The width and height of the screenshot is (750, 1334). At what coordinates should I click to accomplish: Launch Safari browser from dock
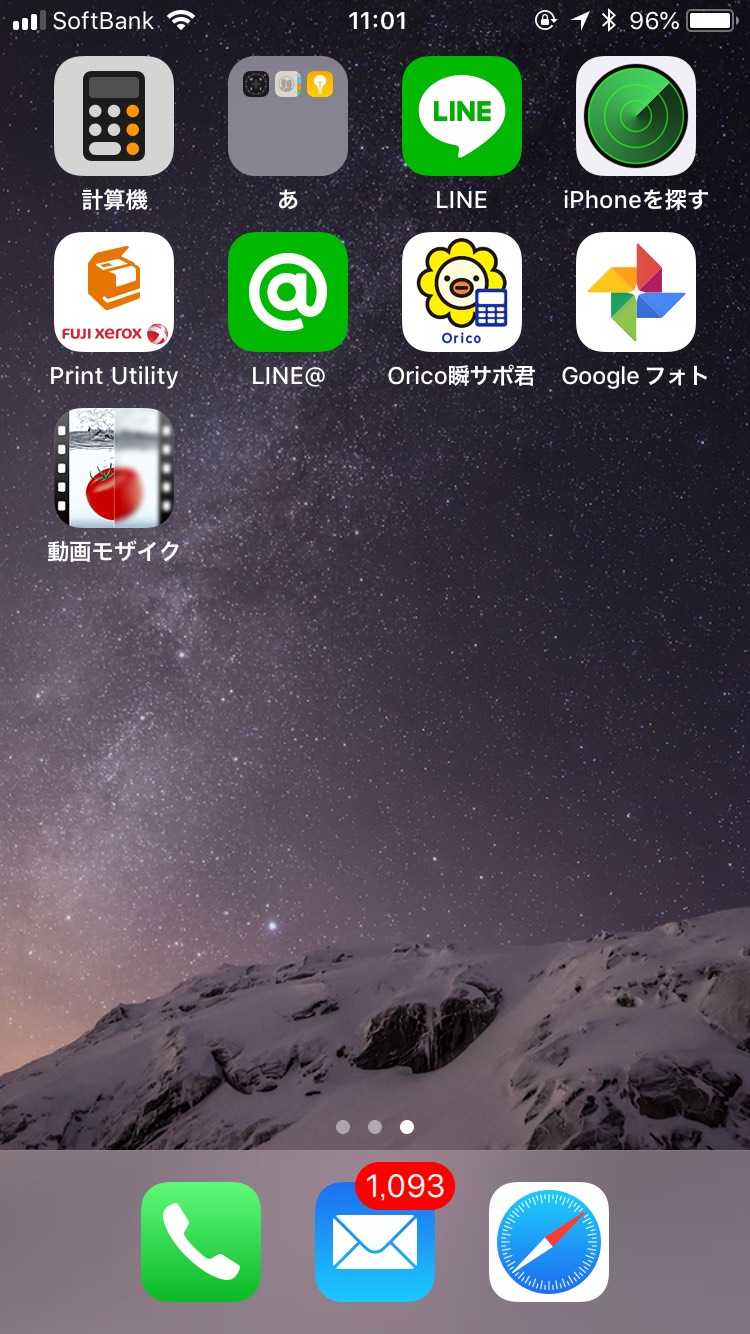click(x=549, y=1241)
